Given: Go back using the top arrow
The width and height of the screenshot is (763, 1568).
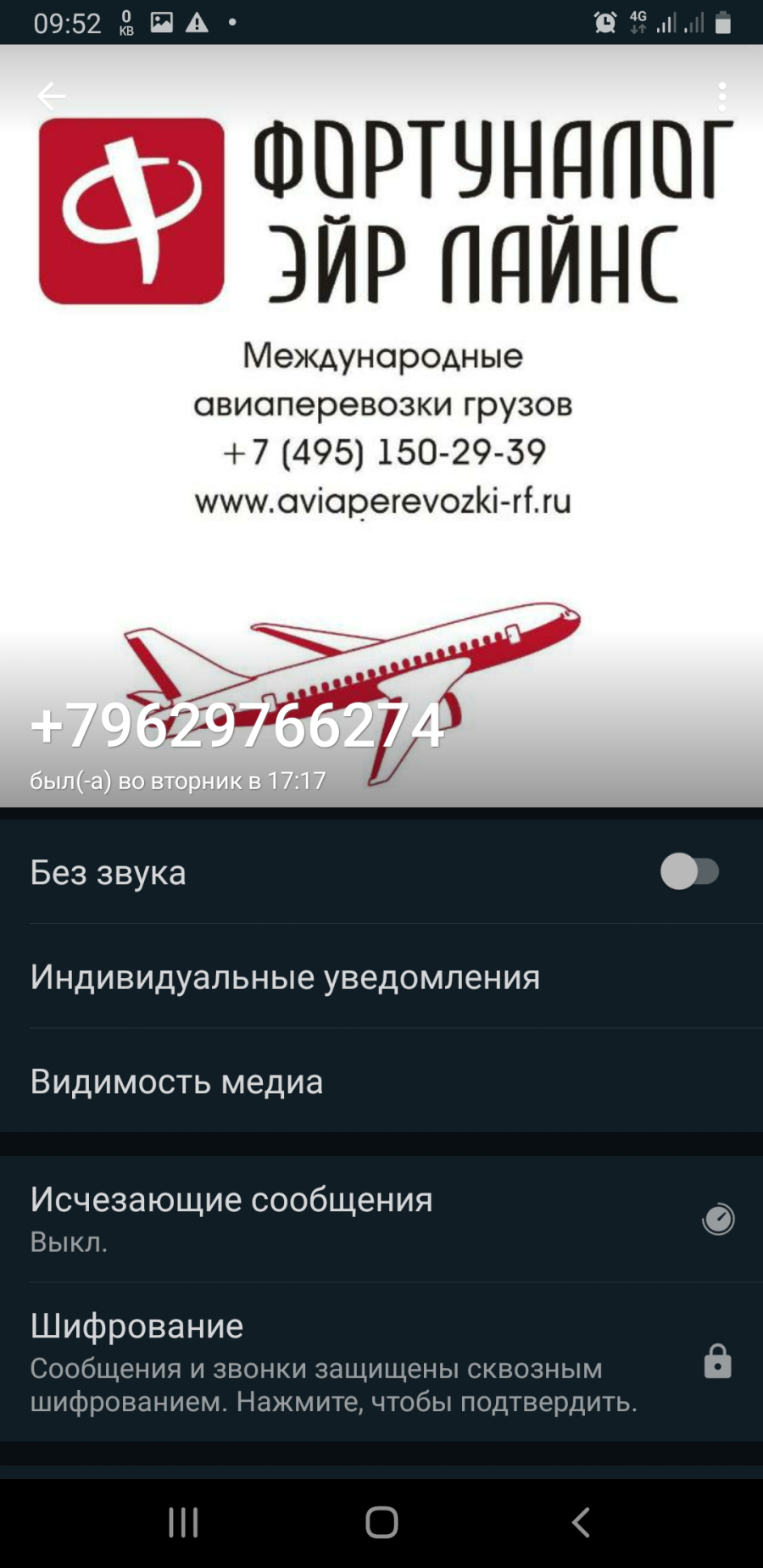Looking at the screenshot, I should pos(51,96).
